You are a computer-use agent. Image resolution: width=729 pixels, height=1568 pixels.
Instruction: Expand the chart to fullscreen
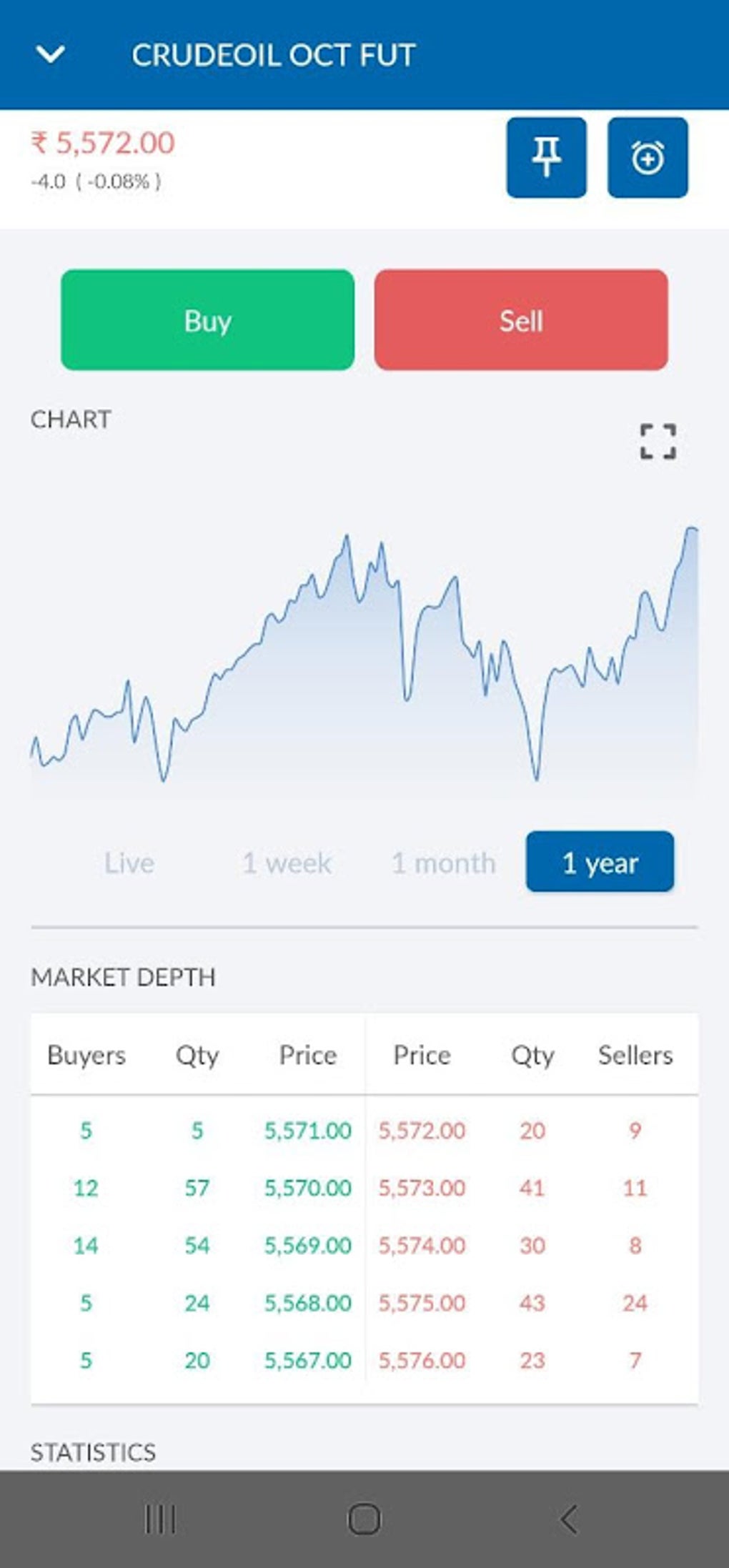click(x=659, y=444)
